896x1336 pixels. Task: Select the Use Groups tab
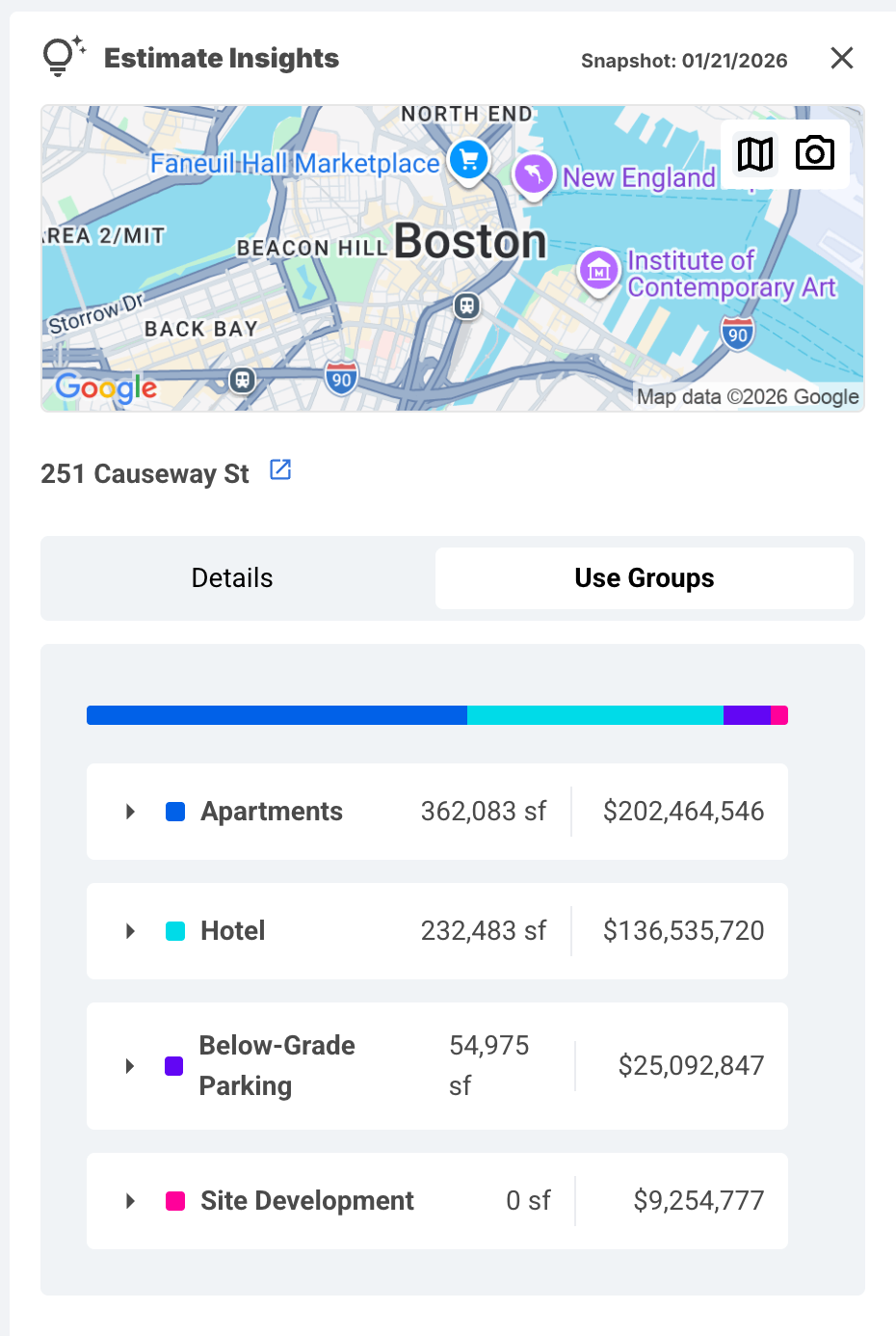coord(644,578)
